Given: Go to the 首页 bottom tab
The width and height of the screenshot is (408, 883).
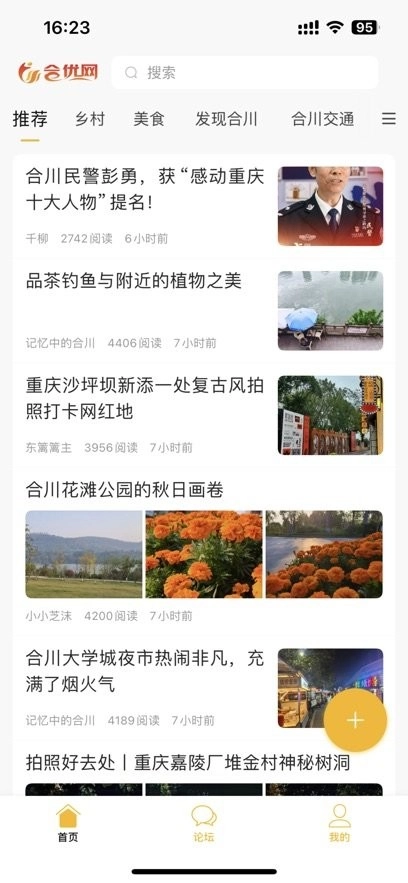Looking at the screenshot, I should [x=68, y=823].
